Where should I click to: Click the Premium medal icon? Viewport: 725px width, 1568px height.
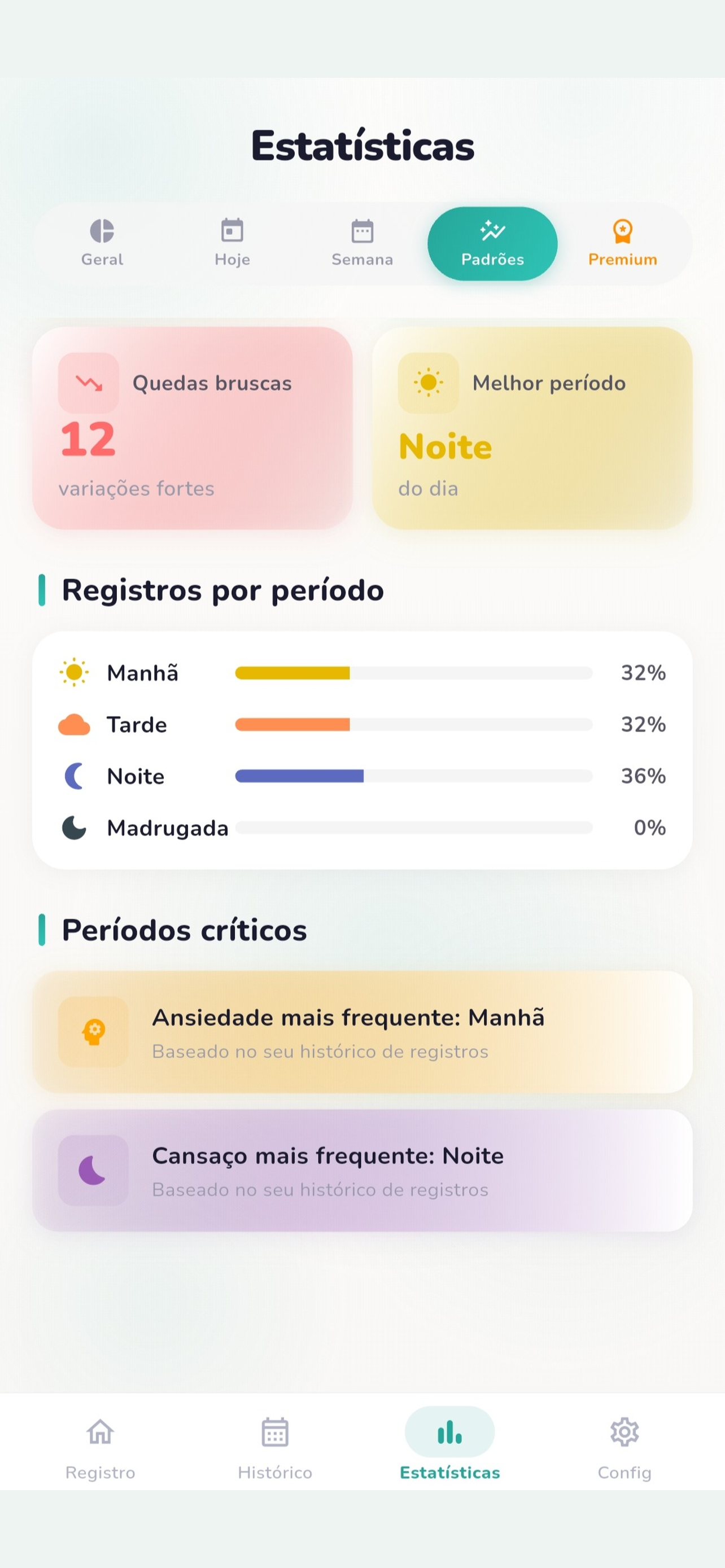[622, 231]
